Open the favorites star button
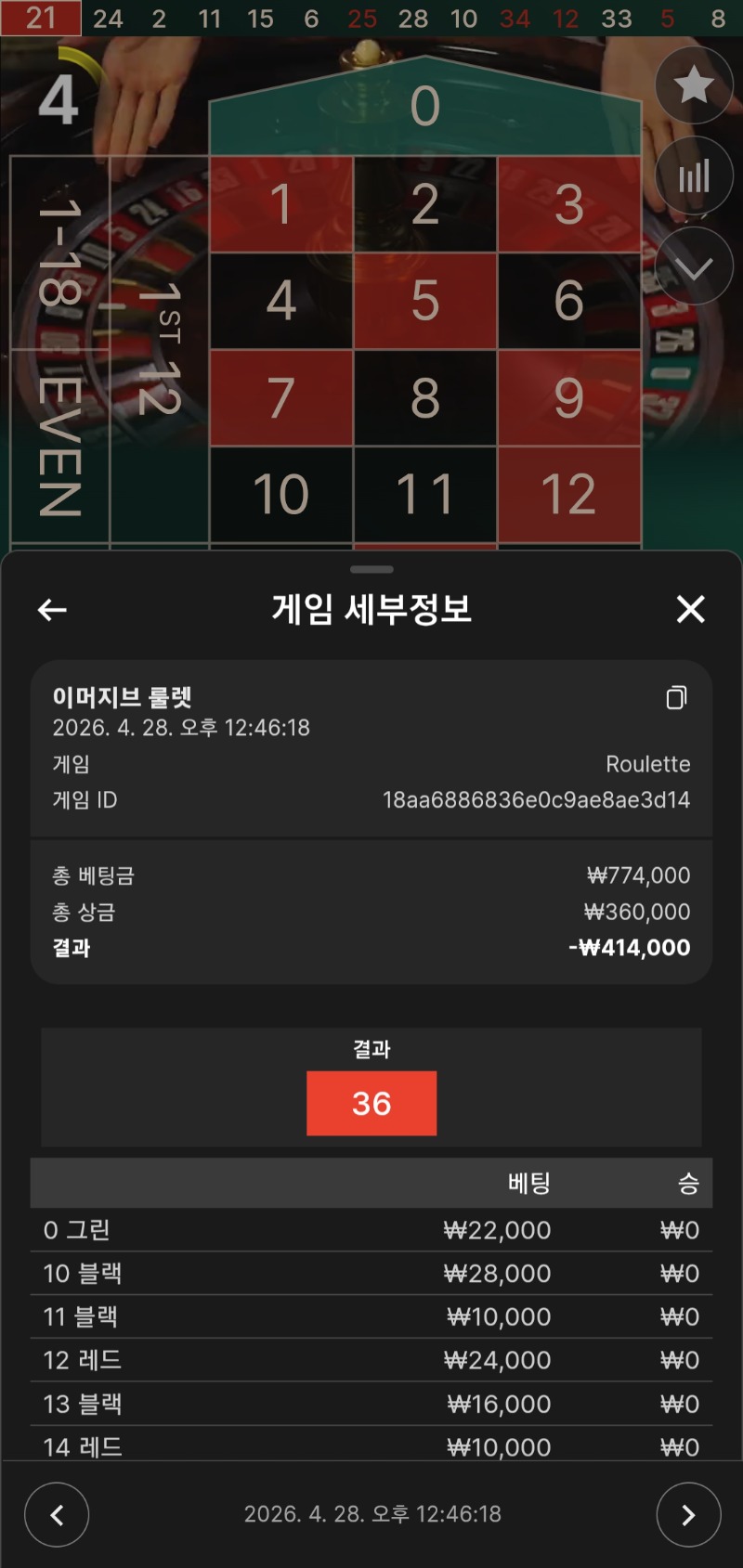Screen dimensions: 743x1568 pyautogui.click(x=693, y=85)
